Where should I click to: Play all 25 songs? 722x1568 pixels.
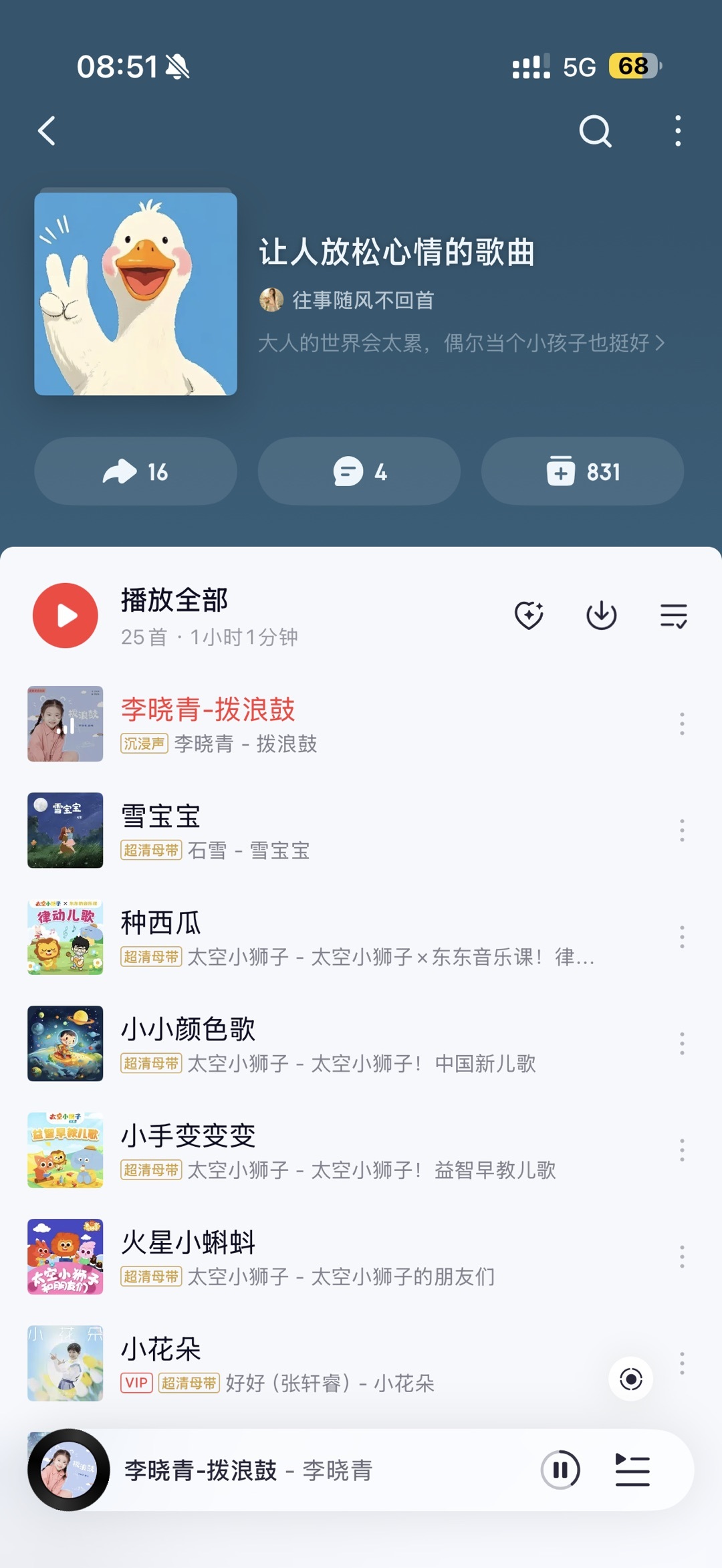[66, 616]
